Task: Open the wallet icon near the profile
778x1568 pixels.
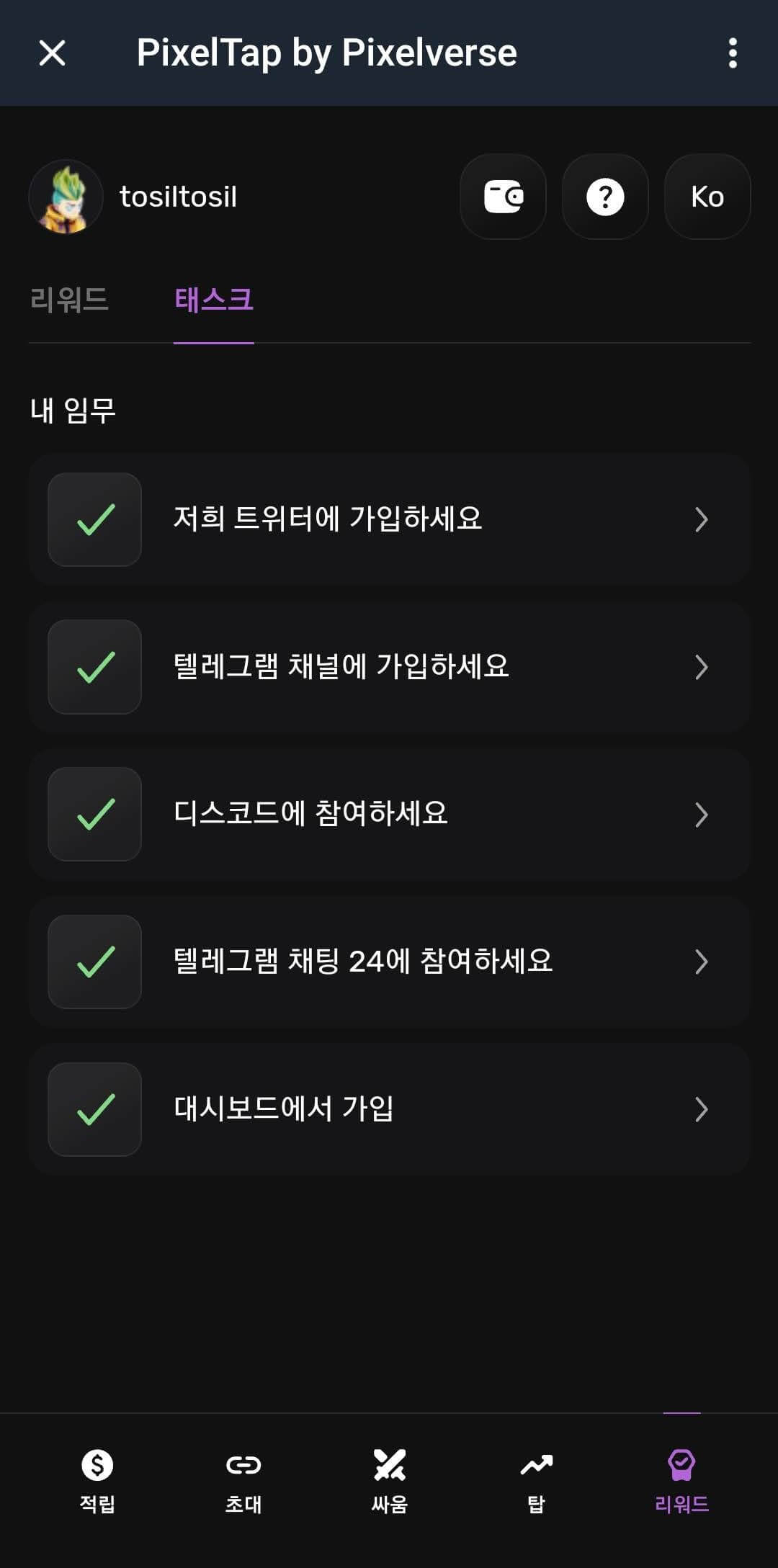Action: tap(503, 197)
